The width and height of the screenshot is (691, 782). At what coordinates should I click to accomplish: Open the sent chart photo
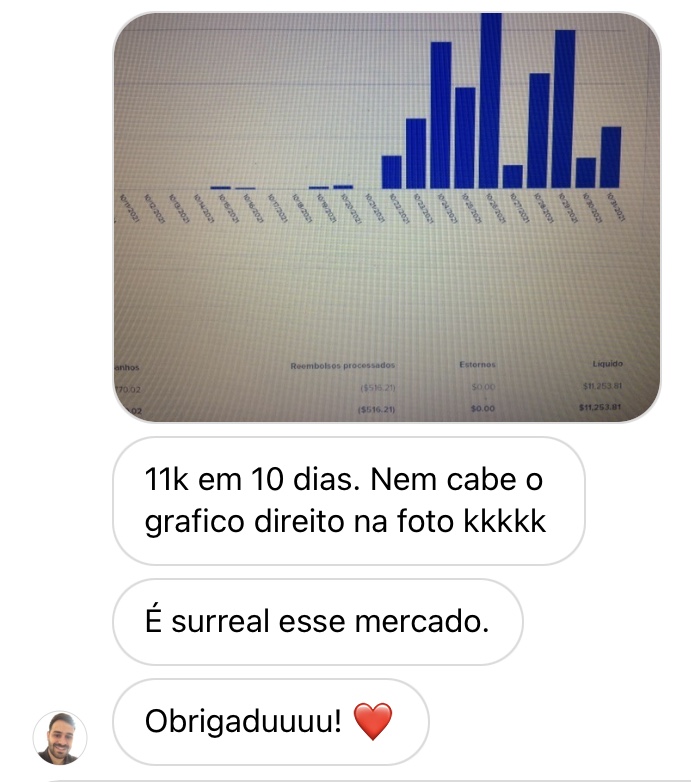(x=386, y=216)
